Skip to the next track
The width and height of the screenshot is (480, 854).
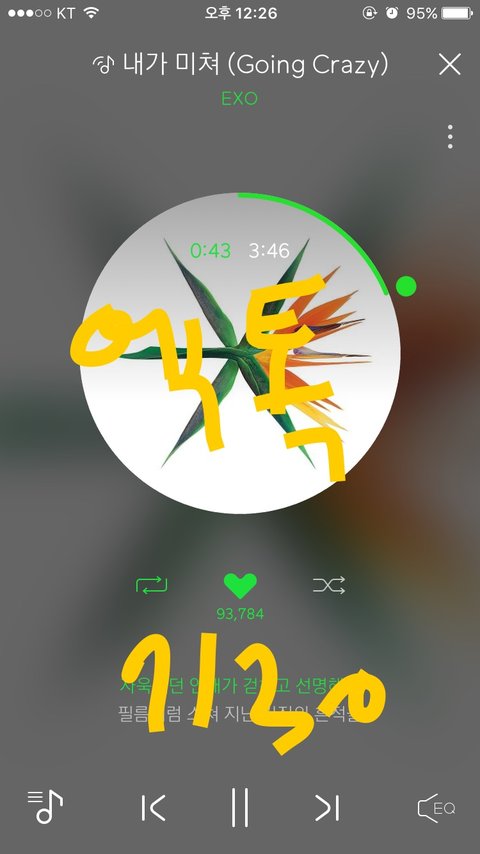[x=327, y=808]
